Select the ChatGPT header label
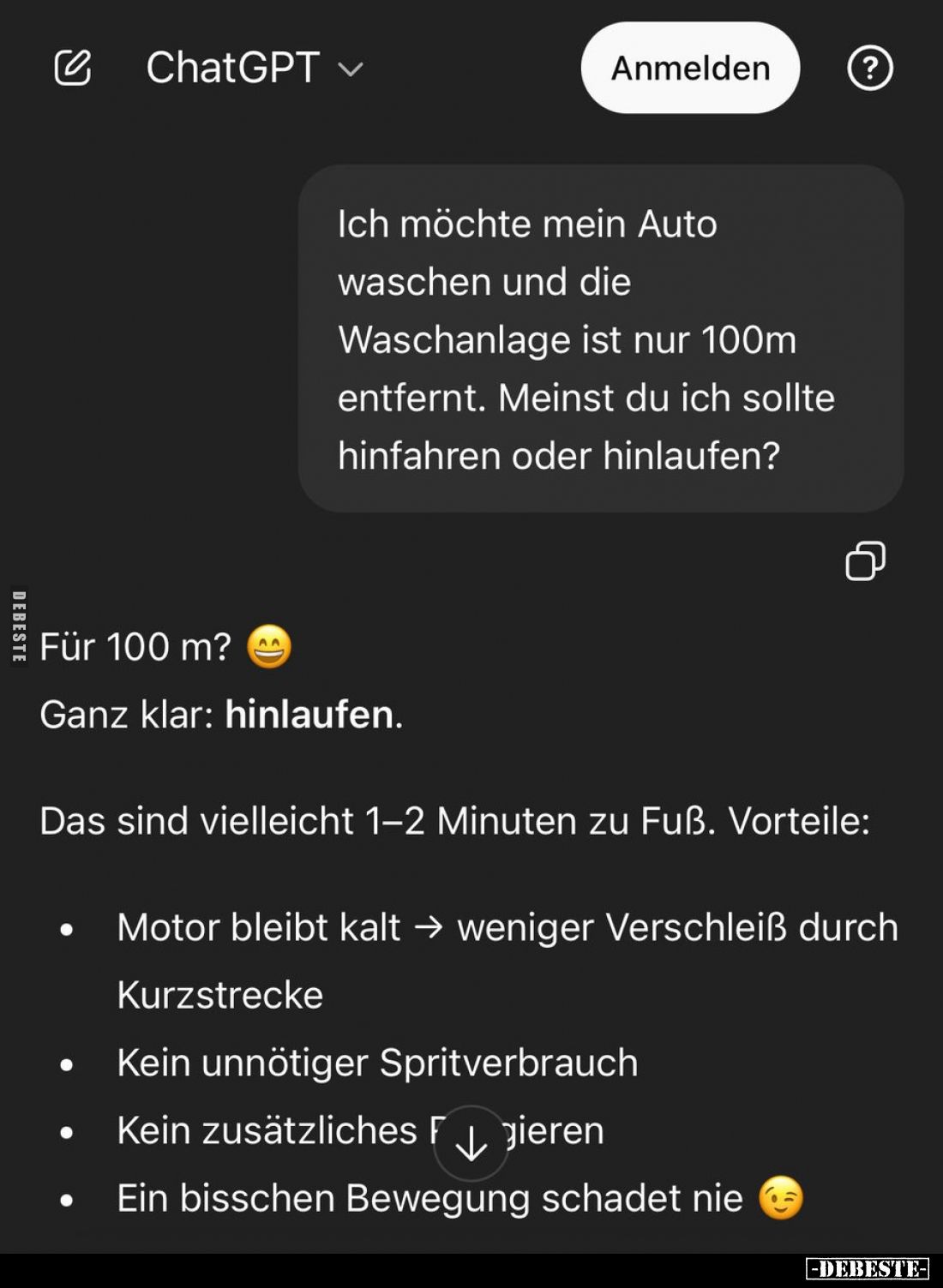 tap(230, 68)
